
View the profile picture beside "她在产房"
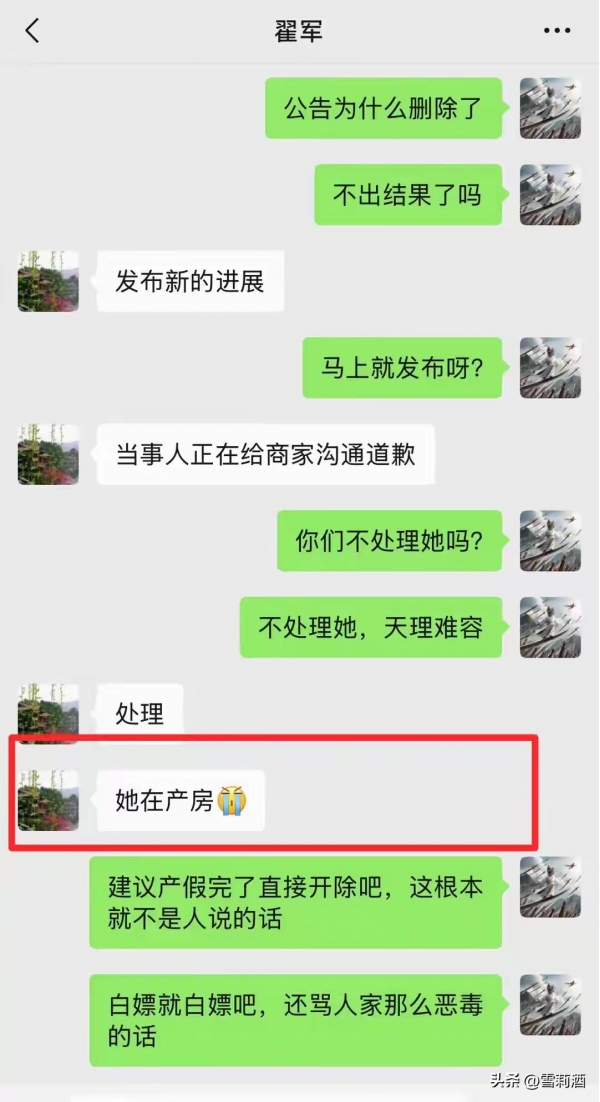coord(48,800)
